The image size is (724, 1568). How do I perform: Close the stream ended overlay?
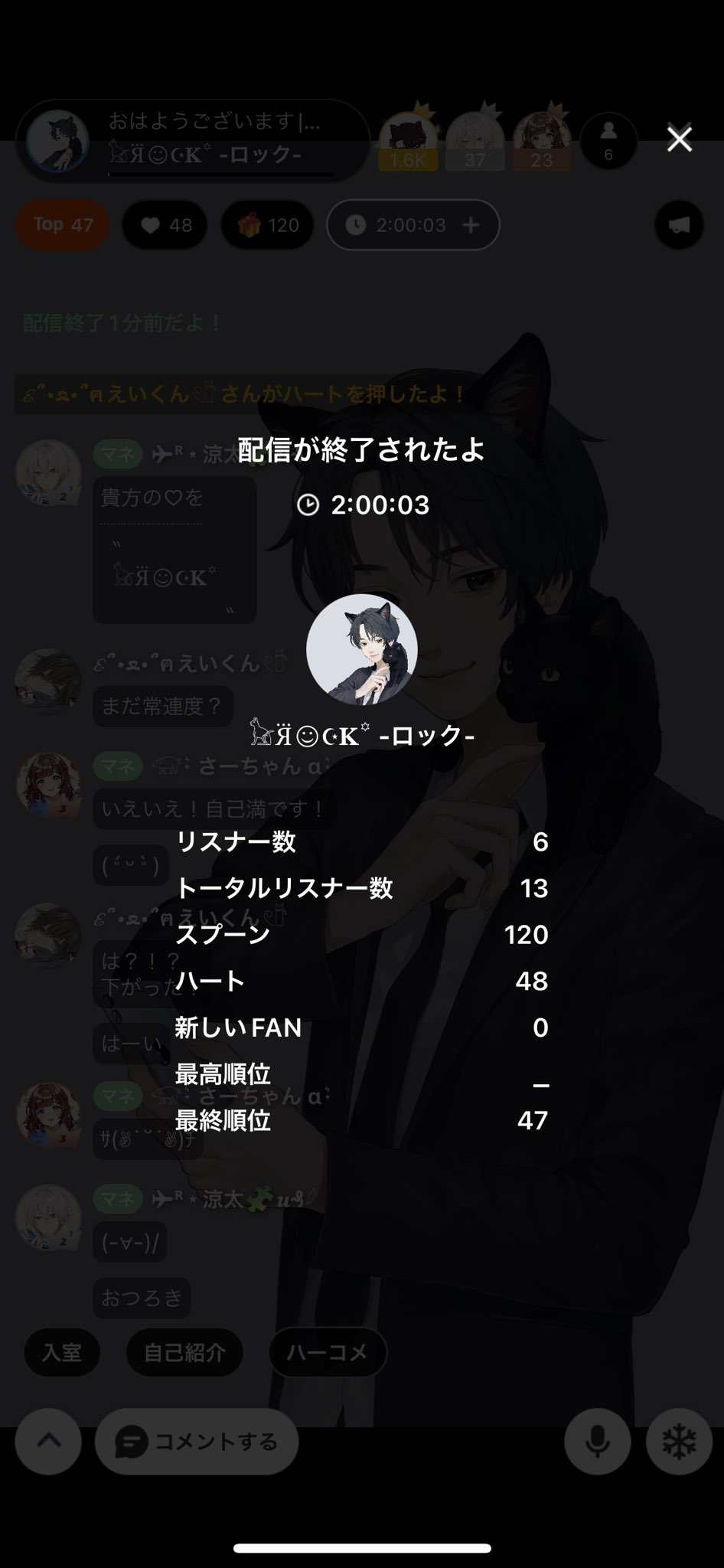pos(679,139)
